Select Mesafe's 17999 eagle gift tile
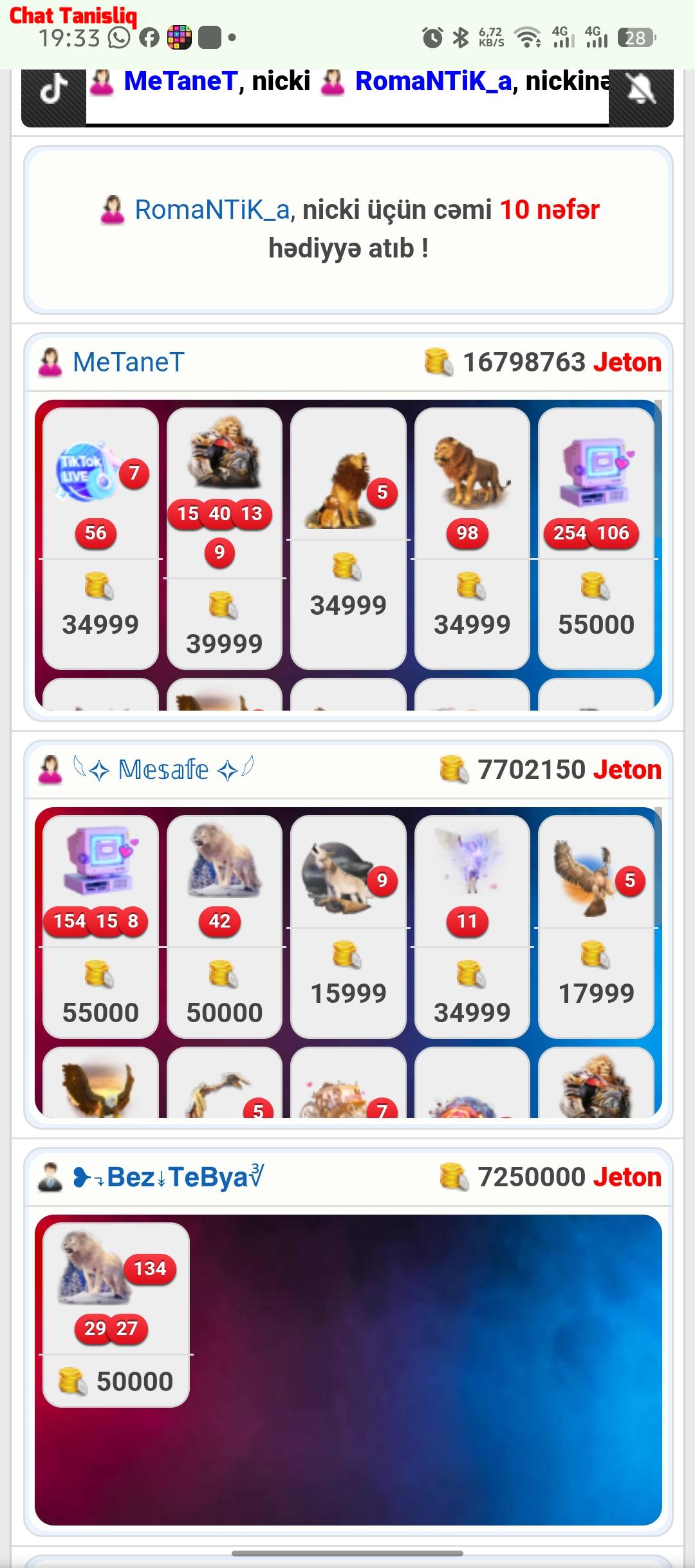Viewport: 695px width, 1568px height. coord(596,927)
